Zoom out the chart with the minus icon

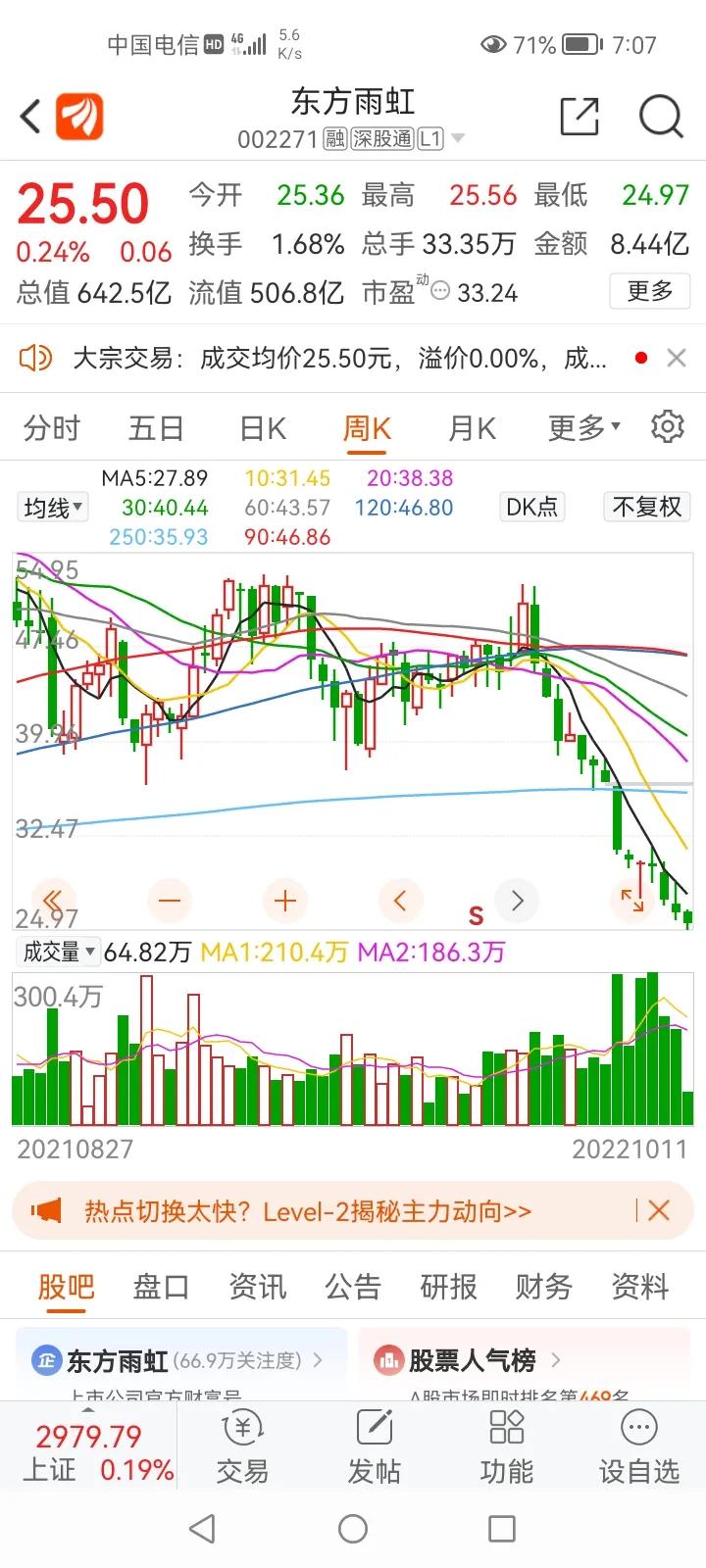[169, 900]
